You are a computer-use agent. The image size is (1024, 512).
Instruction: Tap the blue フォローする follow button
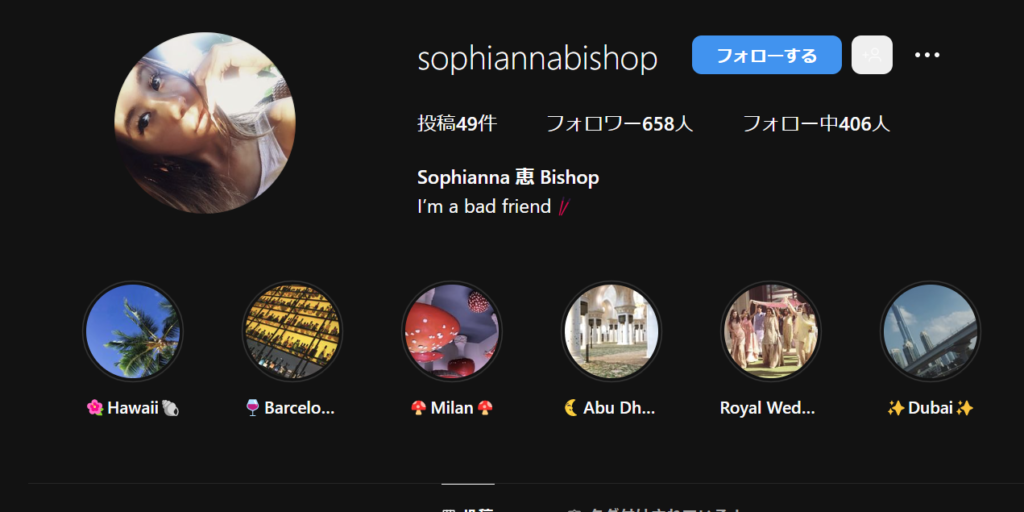(x=766, y=55)
